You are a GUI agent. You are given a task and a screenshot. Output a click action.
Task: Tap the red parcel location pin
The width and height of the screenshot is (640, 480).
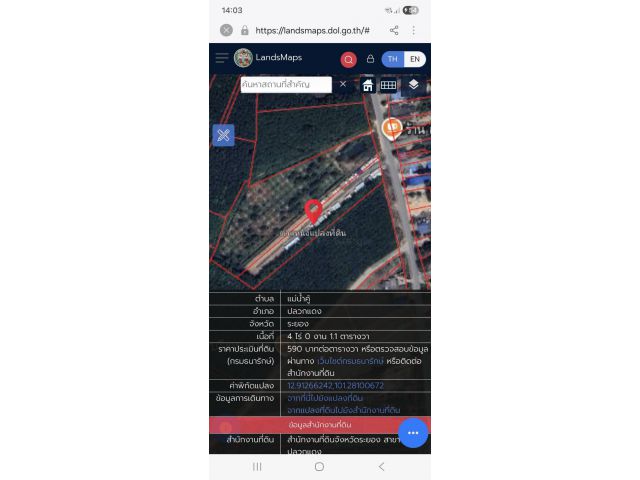[x=313, y=210]
